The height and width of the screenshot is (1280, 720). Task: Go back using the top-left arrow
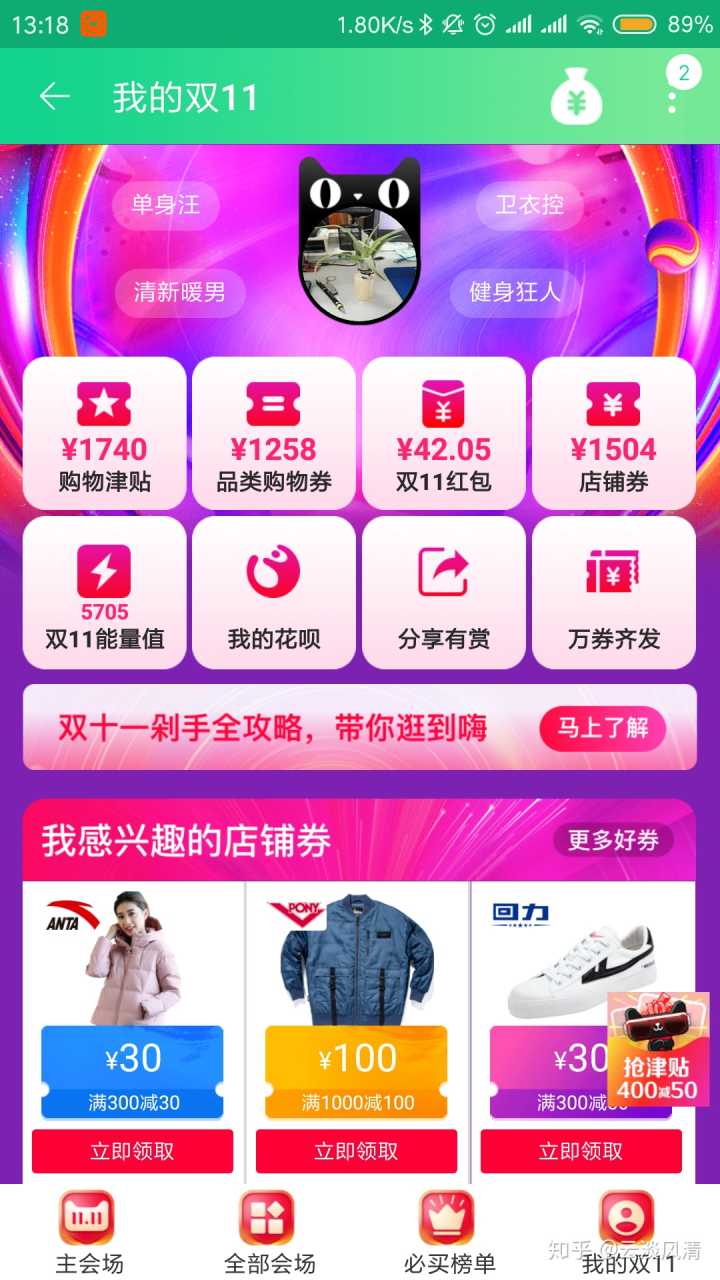tap(54, 96)
